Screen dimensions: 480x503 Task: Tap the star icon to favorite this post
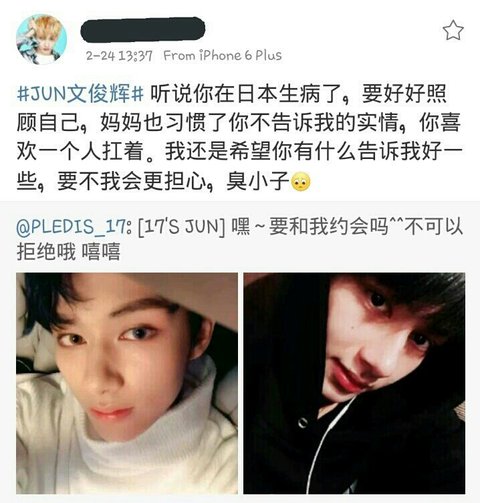click(453, 30)
